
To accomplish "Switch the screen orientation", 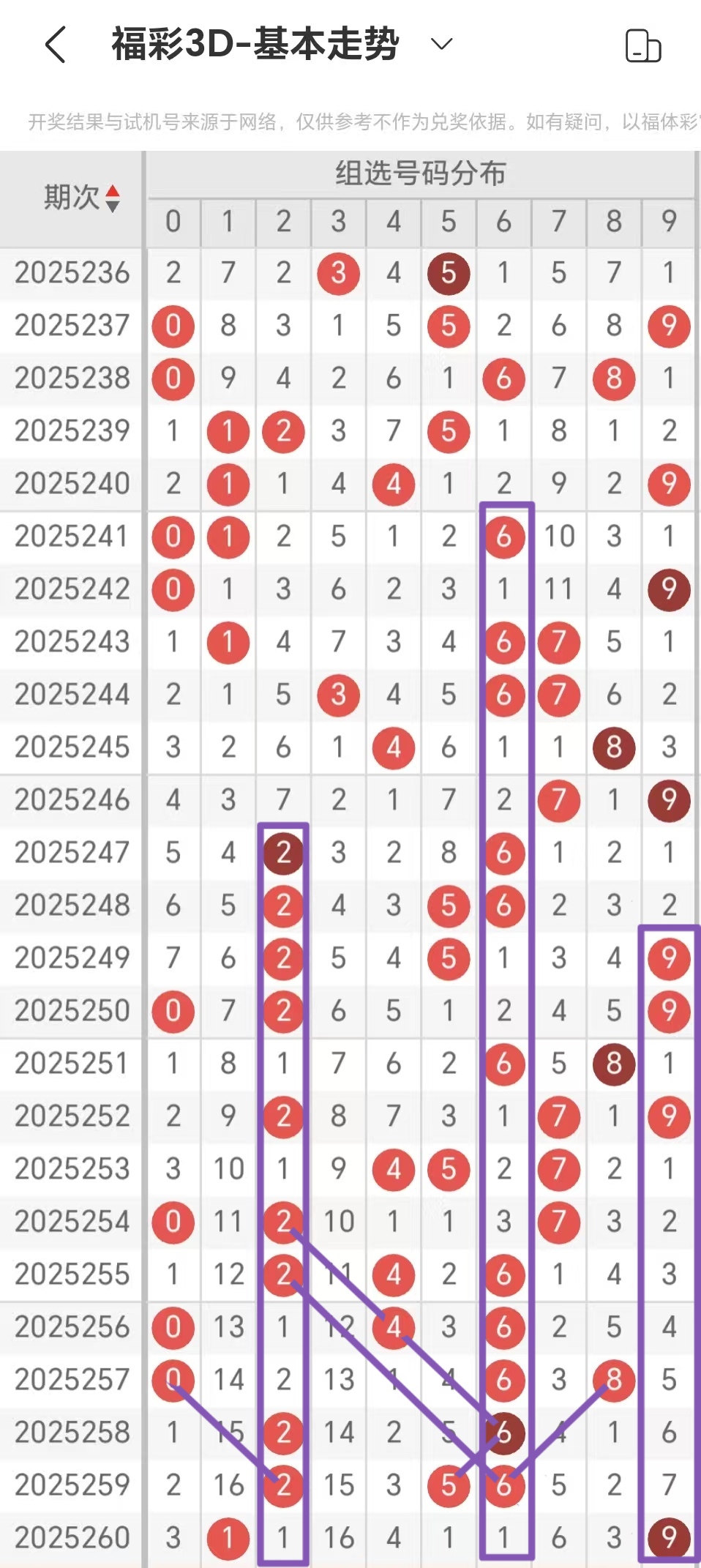I will pos(643,45).
